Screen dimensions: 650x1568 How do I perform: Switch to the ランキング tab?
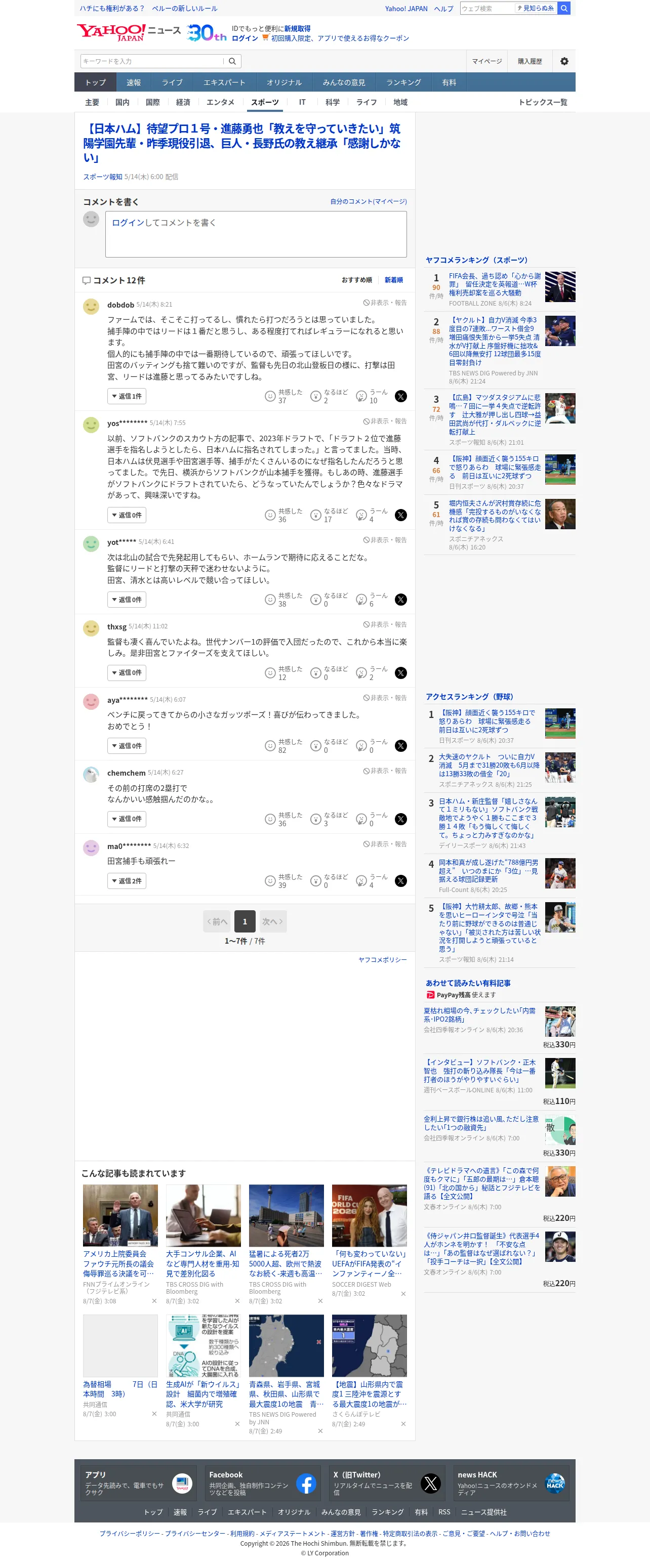pos(403,82)
